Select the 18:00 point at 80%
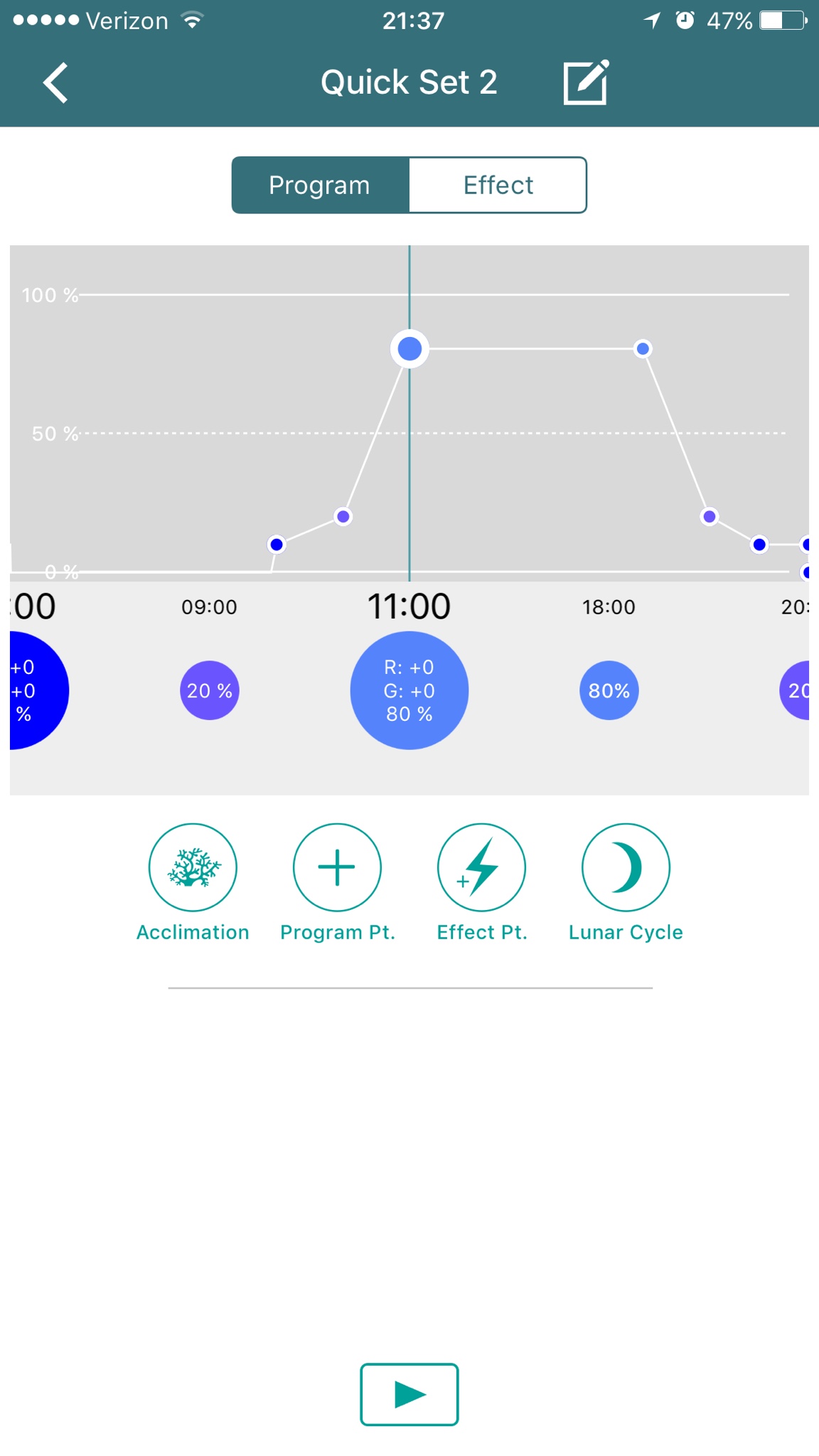819x1456 pixels. 609,690
